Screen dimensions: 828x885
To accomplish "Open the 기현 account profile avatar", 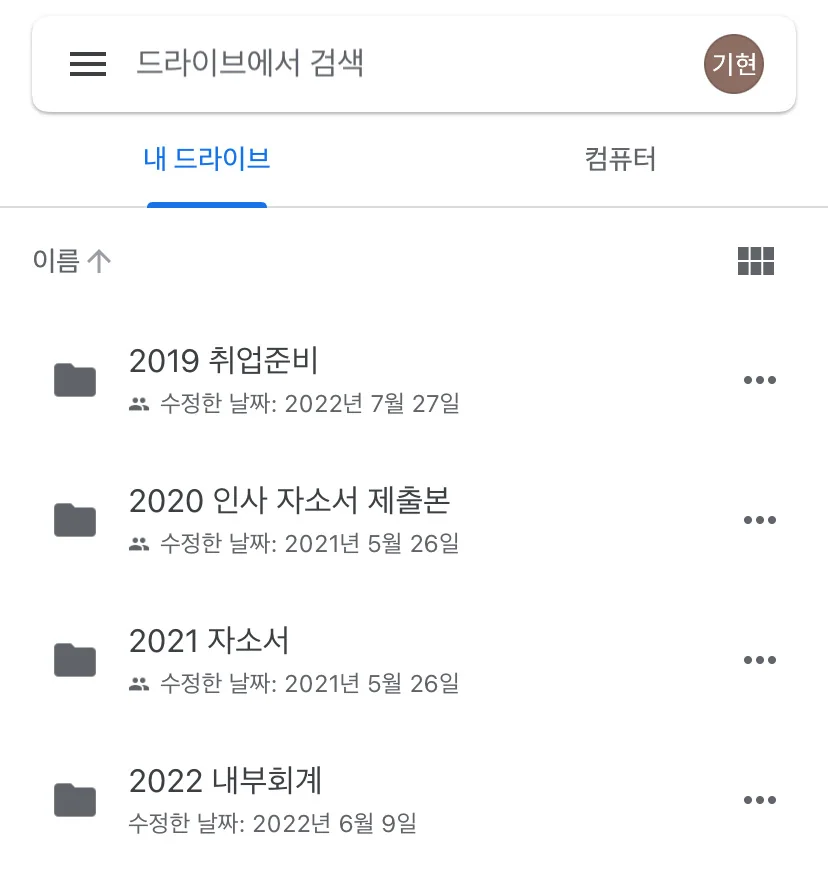I will coord(733,64).
